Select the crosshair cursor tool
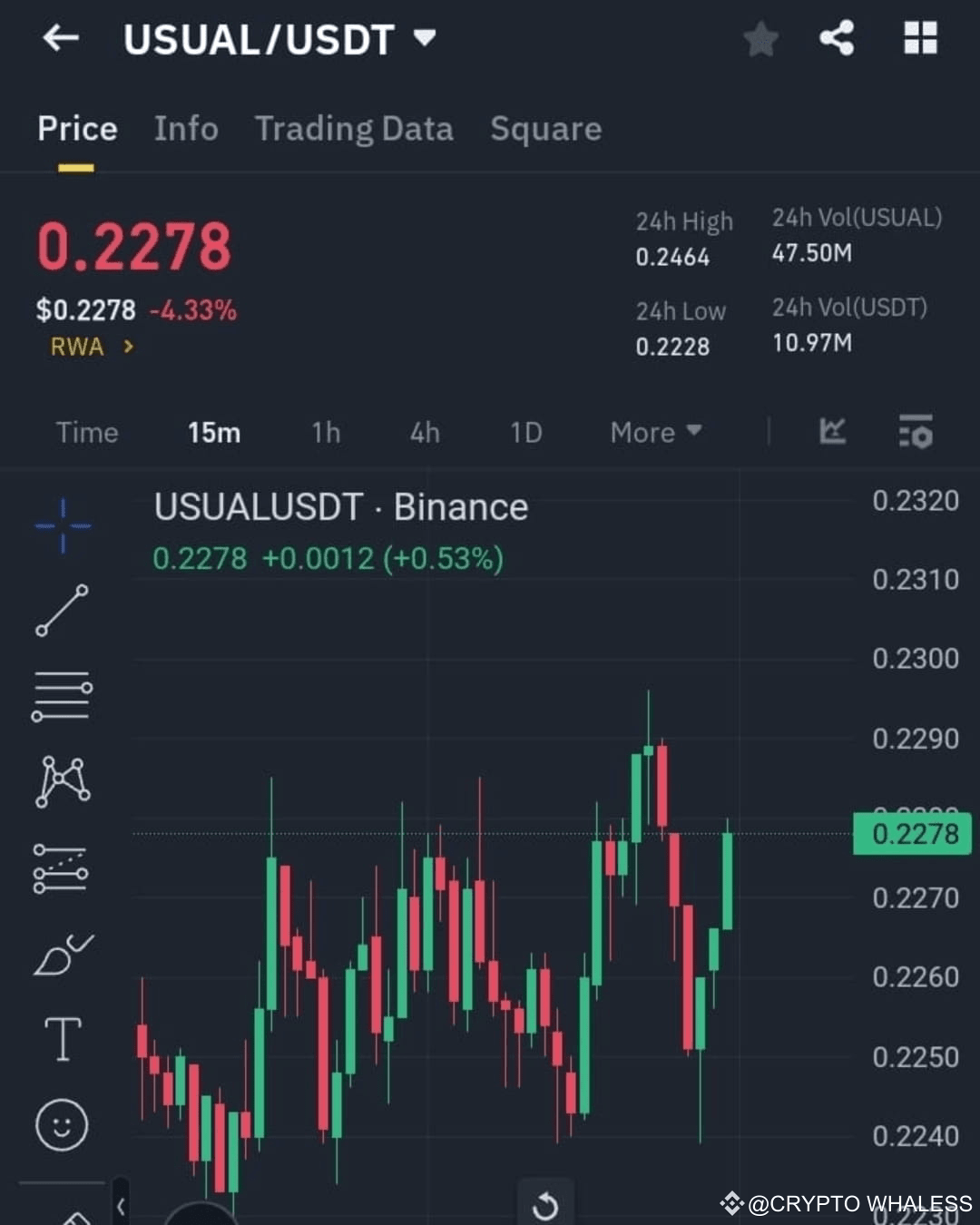Image resolution: width=980 pixels, height=1225 pixels. click(62, 526)
